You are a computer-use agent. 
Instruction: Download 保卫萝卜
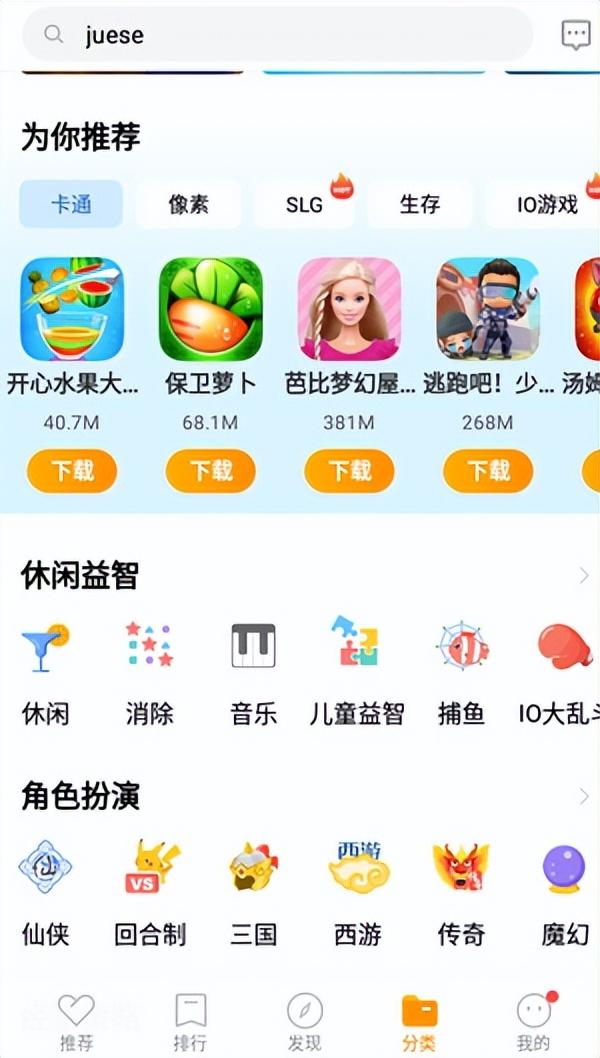click(211, 471)
